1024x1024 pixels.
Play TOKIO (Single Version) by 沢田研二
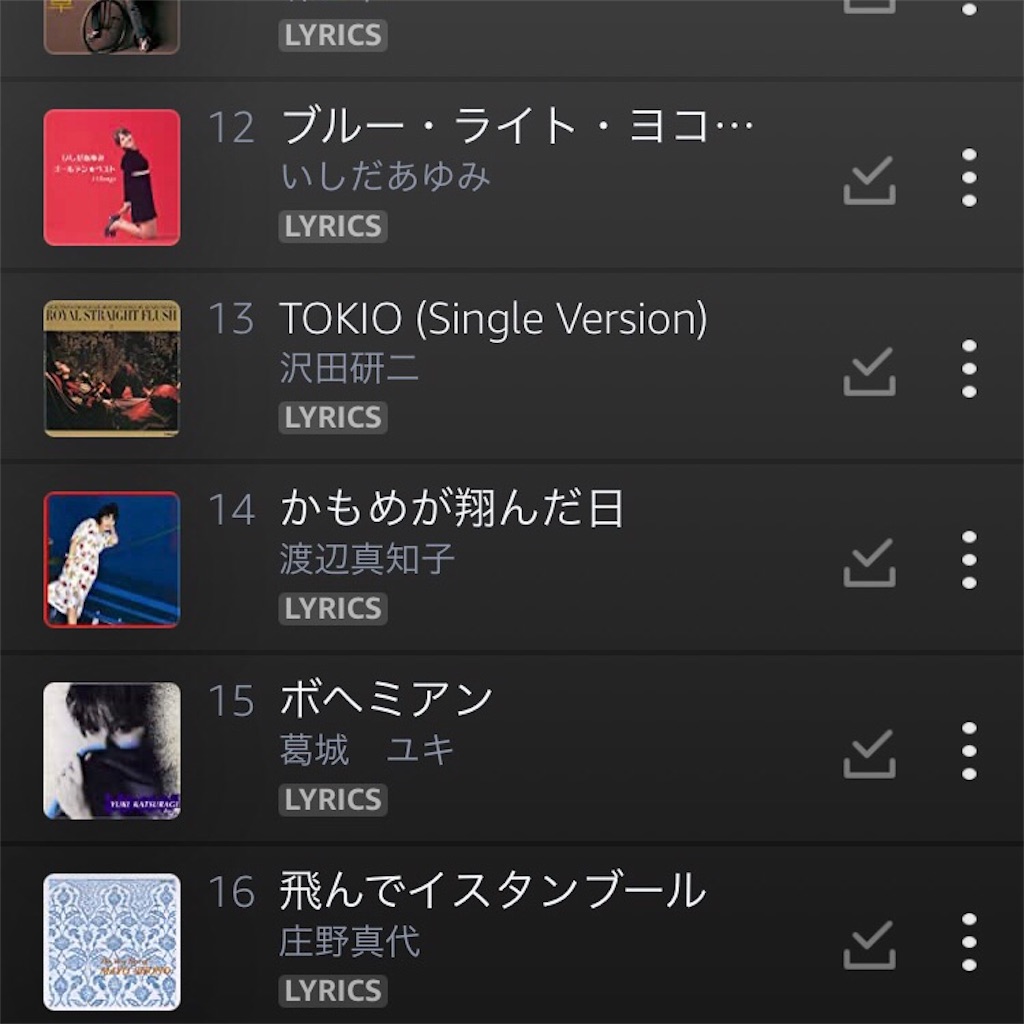pyautogui.click(x=493, y=319)
